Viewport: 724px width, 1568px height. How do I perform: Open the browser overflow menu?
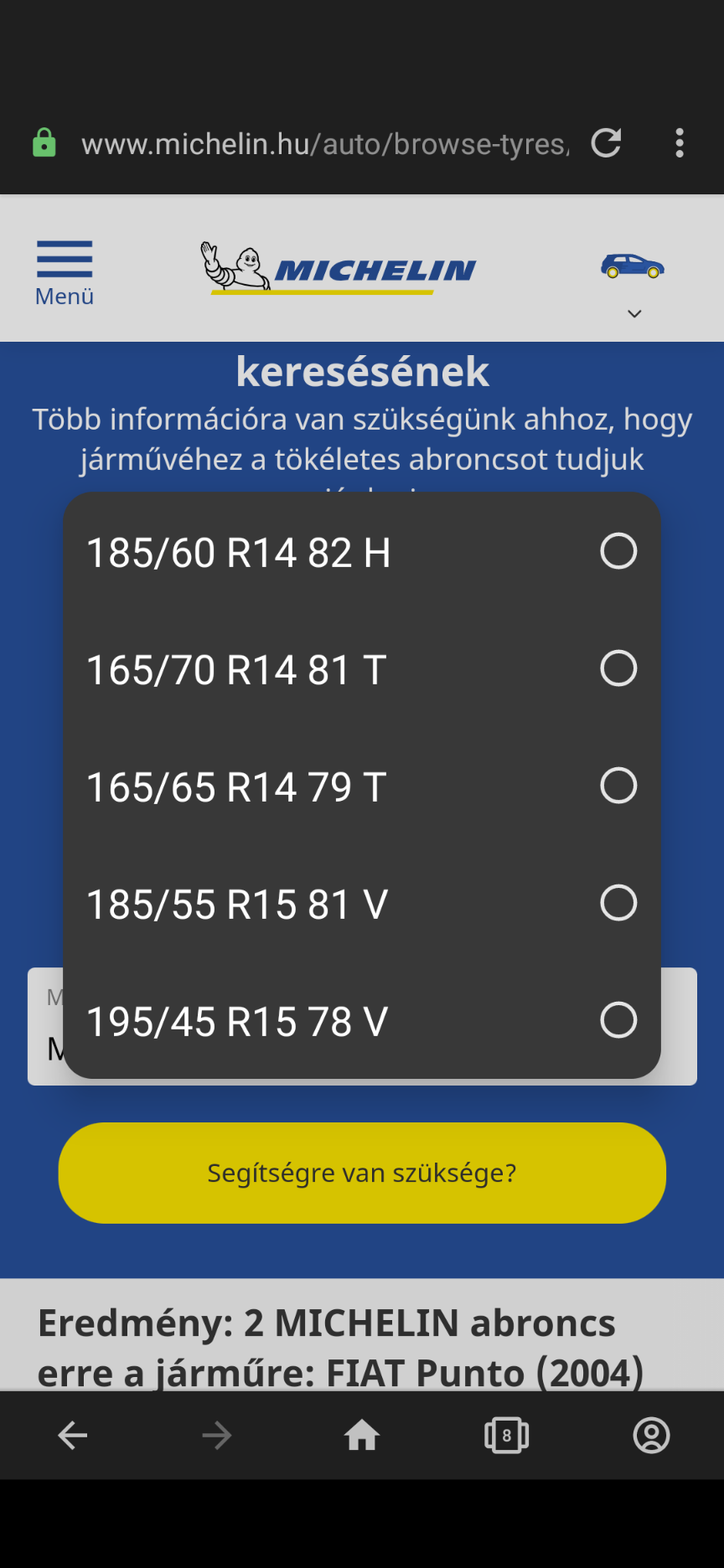tap(680, 143)
